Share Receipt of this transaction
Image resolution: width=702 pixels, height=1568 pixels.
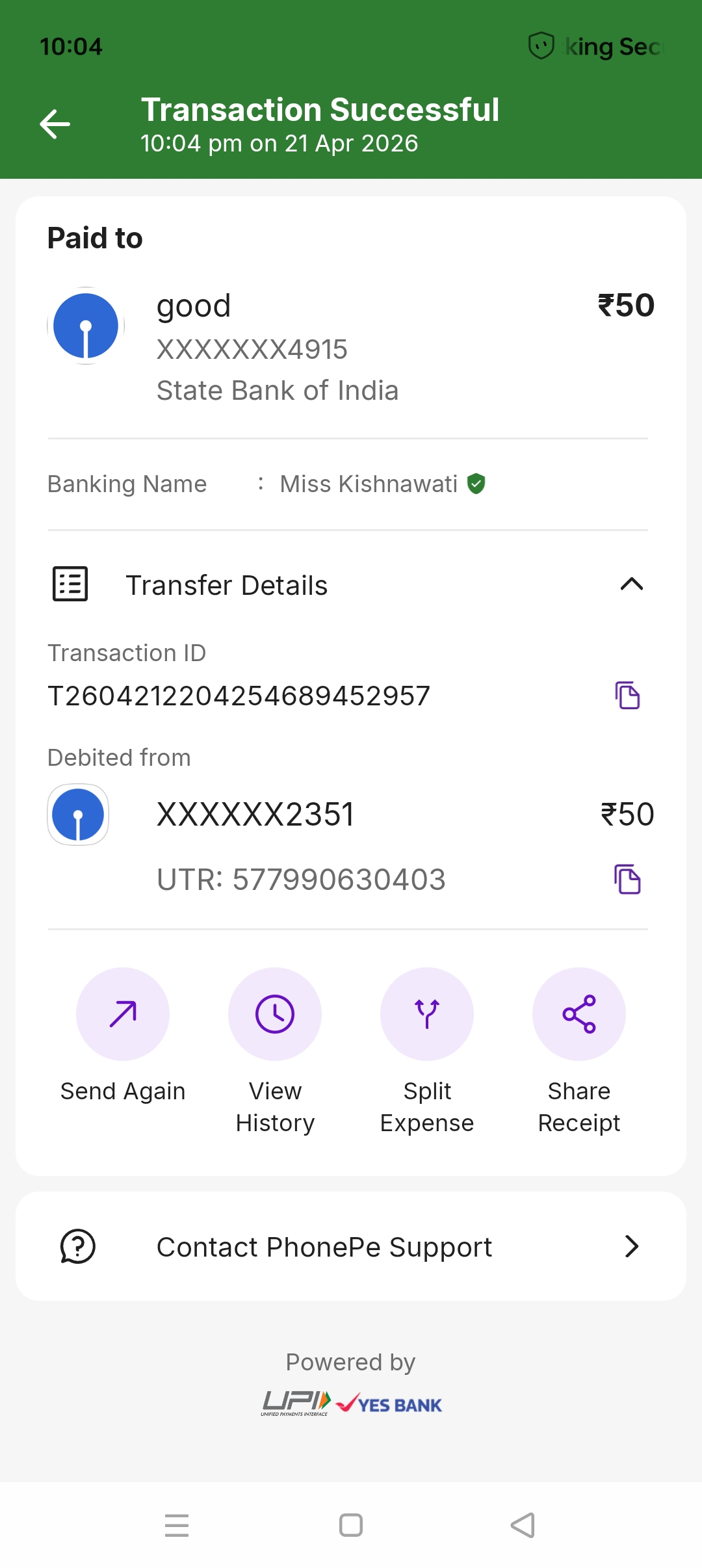tap(579, 1014)
